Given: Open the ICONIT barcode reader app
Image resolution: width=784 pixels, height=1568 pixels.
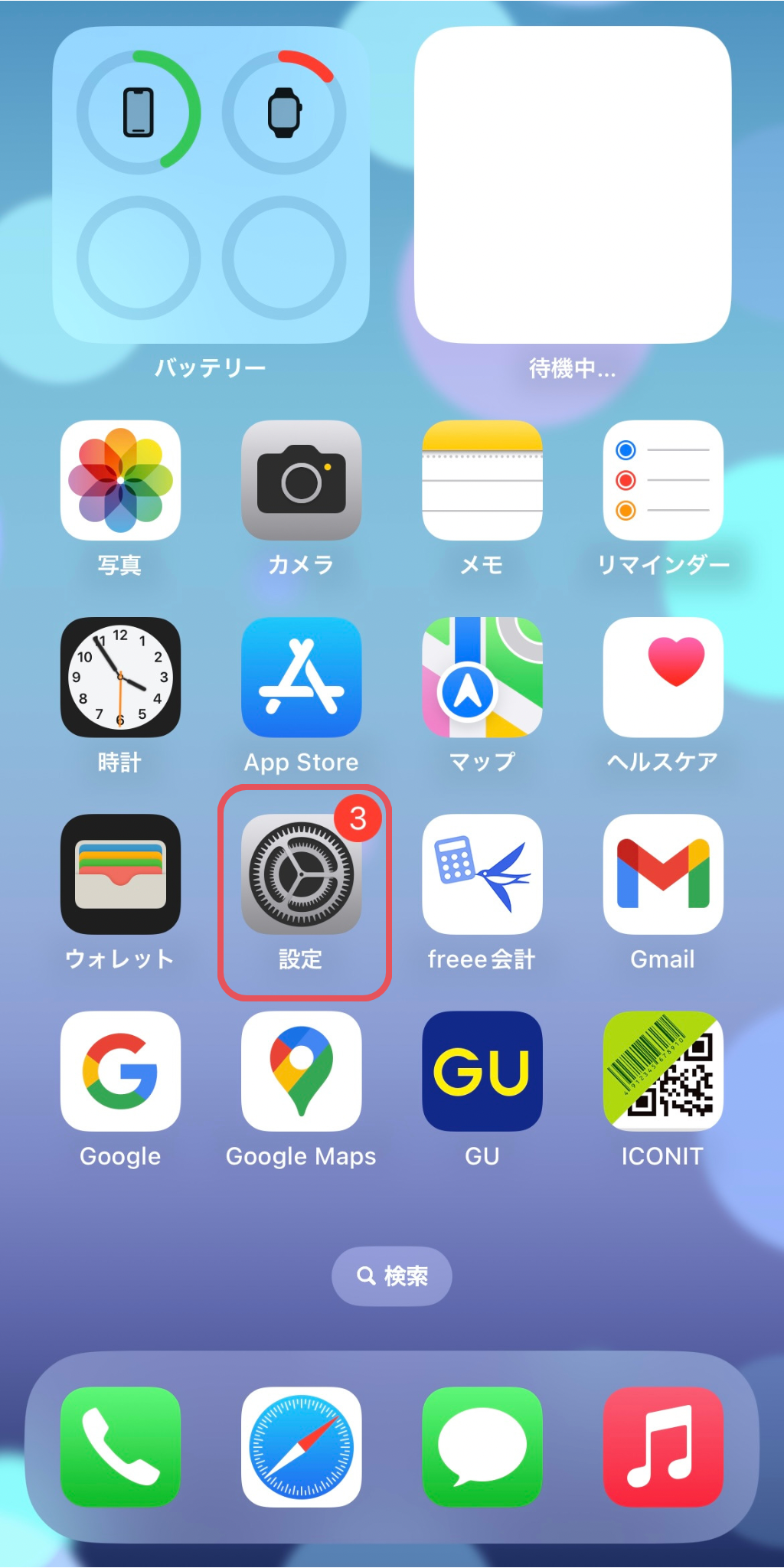Looking at the screenshot, I should coord(663,1071).
